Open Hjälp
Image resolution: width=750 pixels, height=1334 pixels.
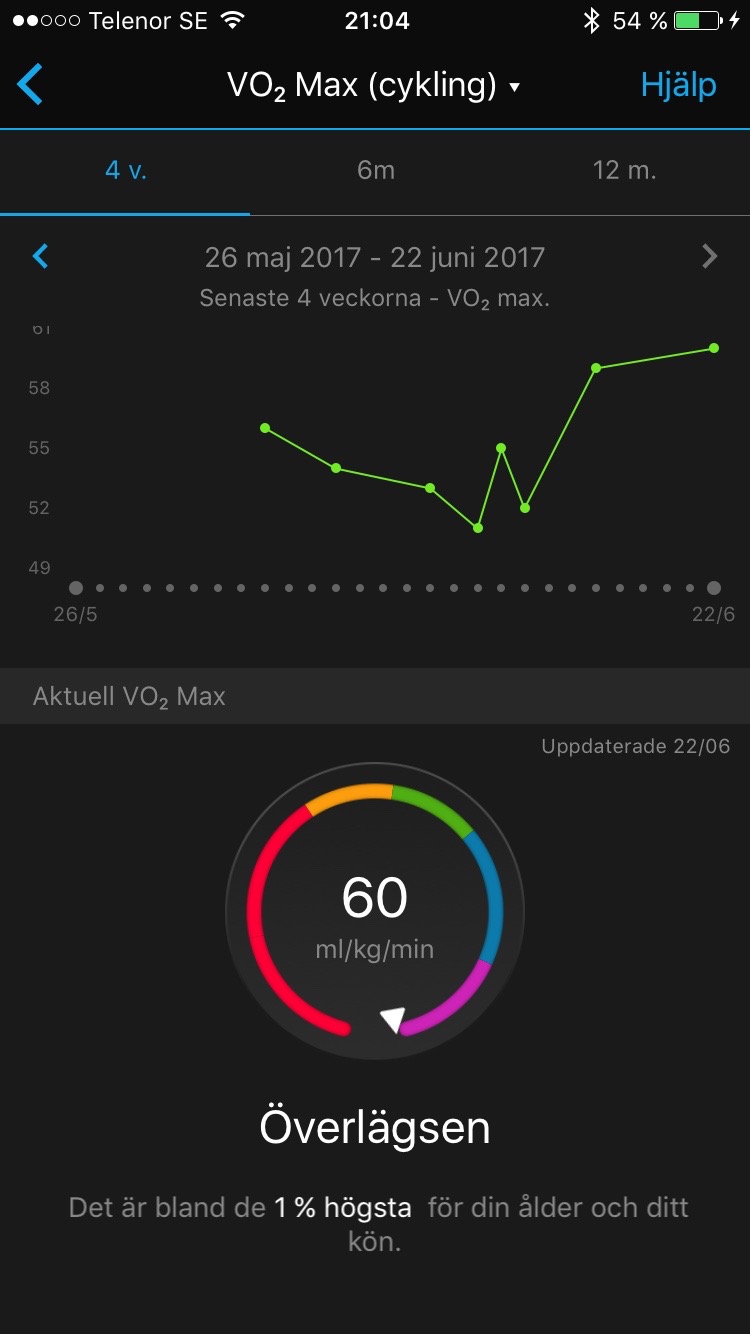click(x=678, y=86)
